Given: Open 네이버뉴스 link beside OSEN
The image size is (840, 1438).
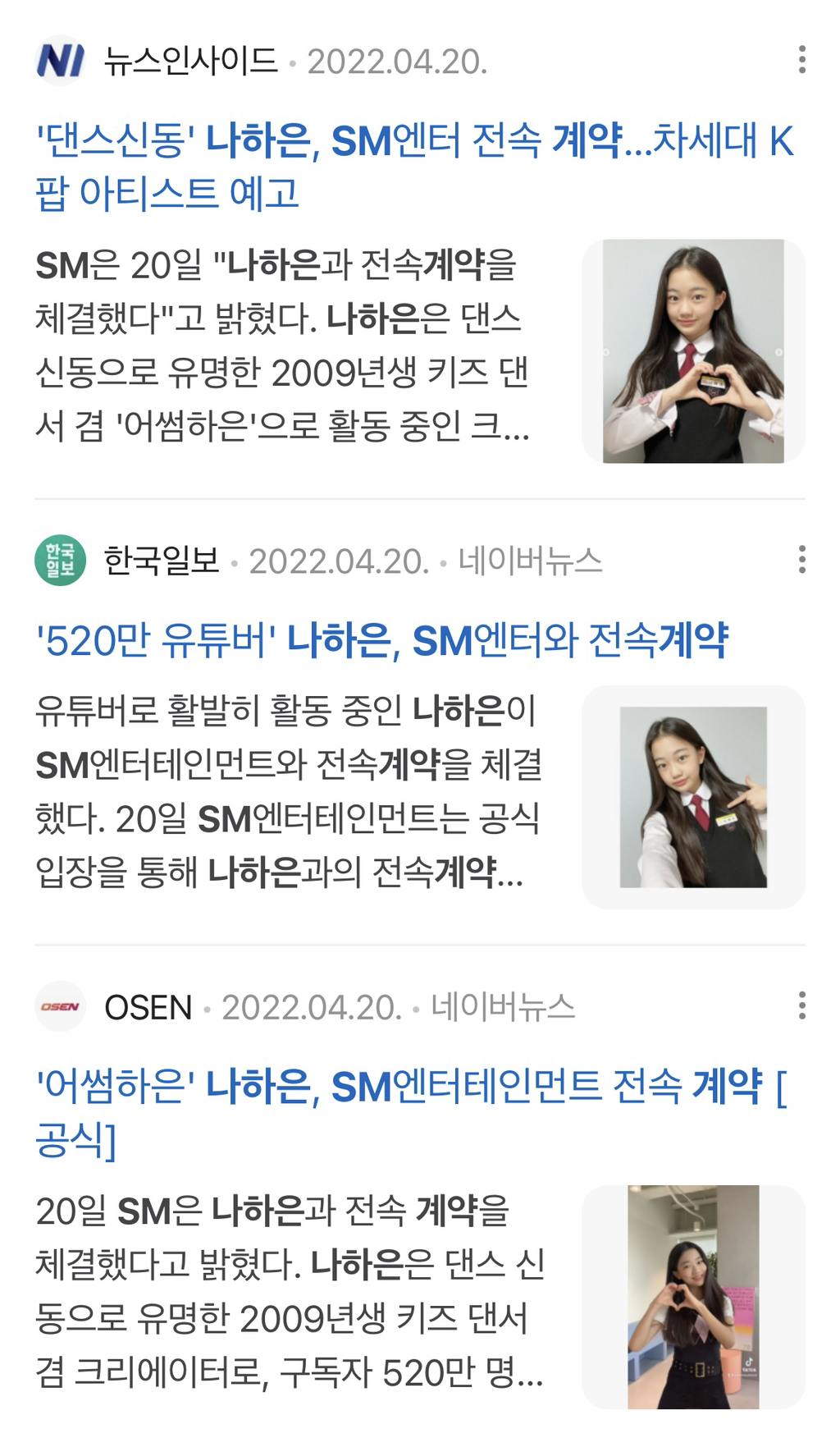Looking at the screenshot, I should [x=503, y=1007].
